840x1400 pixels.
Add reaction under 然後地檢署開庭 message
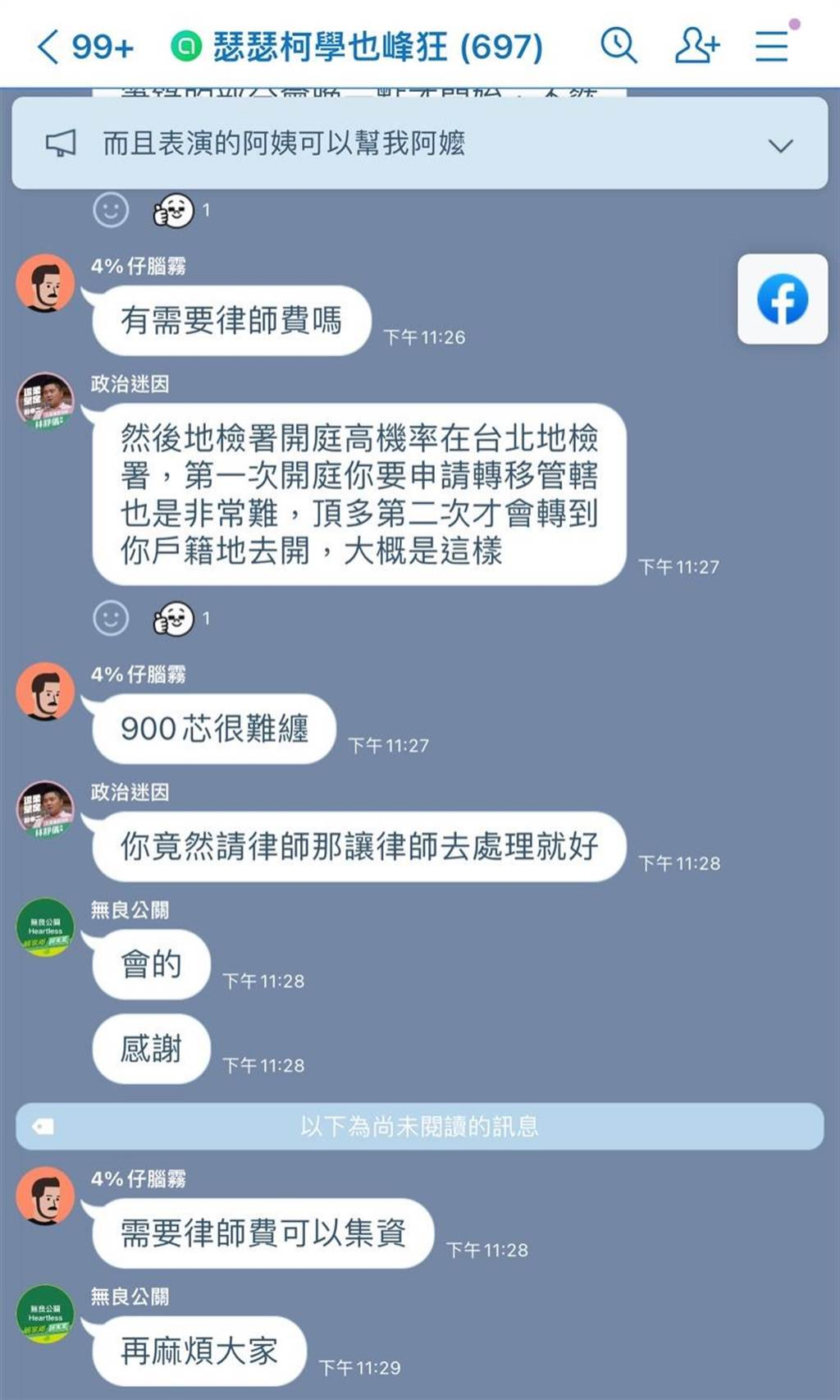click(111, 618)
